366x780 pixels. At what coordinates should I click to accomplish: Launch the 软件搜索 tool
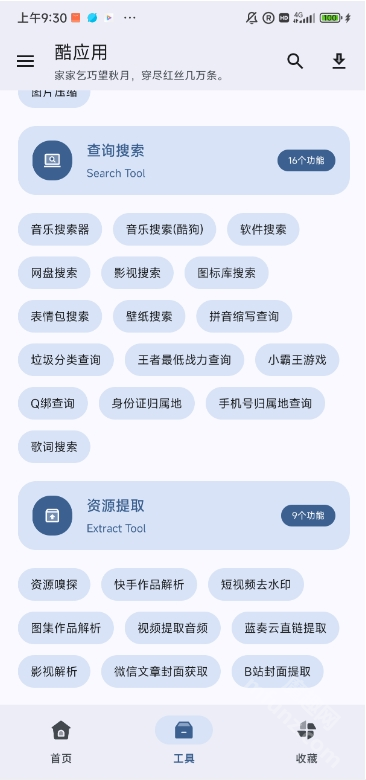tap(263, 229)
